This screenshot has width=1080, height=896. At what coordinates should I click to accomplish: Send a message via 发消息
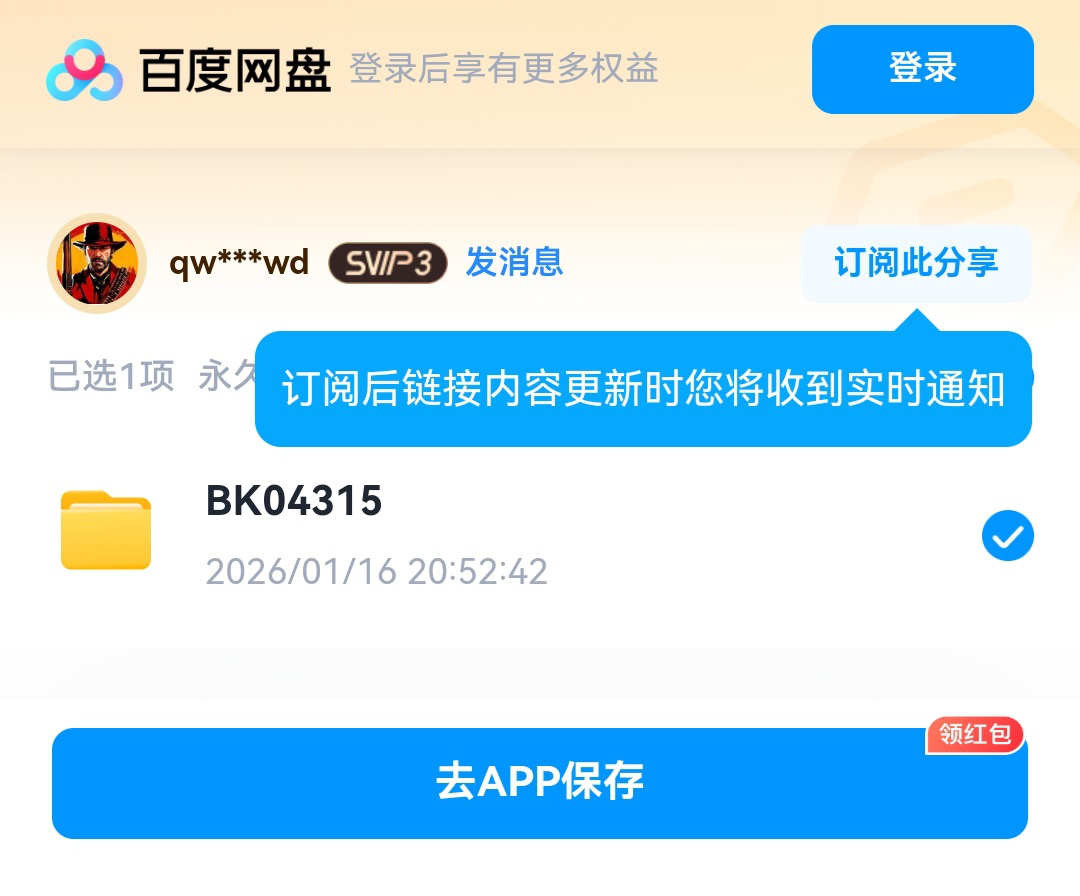point(514,262)
